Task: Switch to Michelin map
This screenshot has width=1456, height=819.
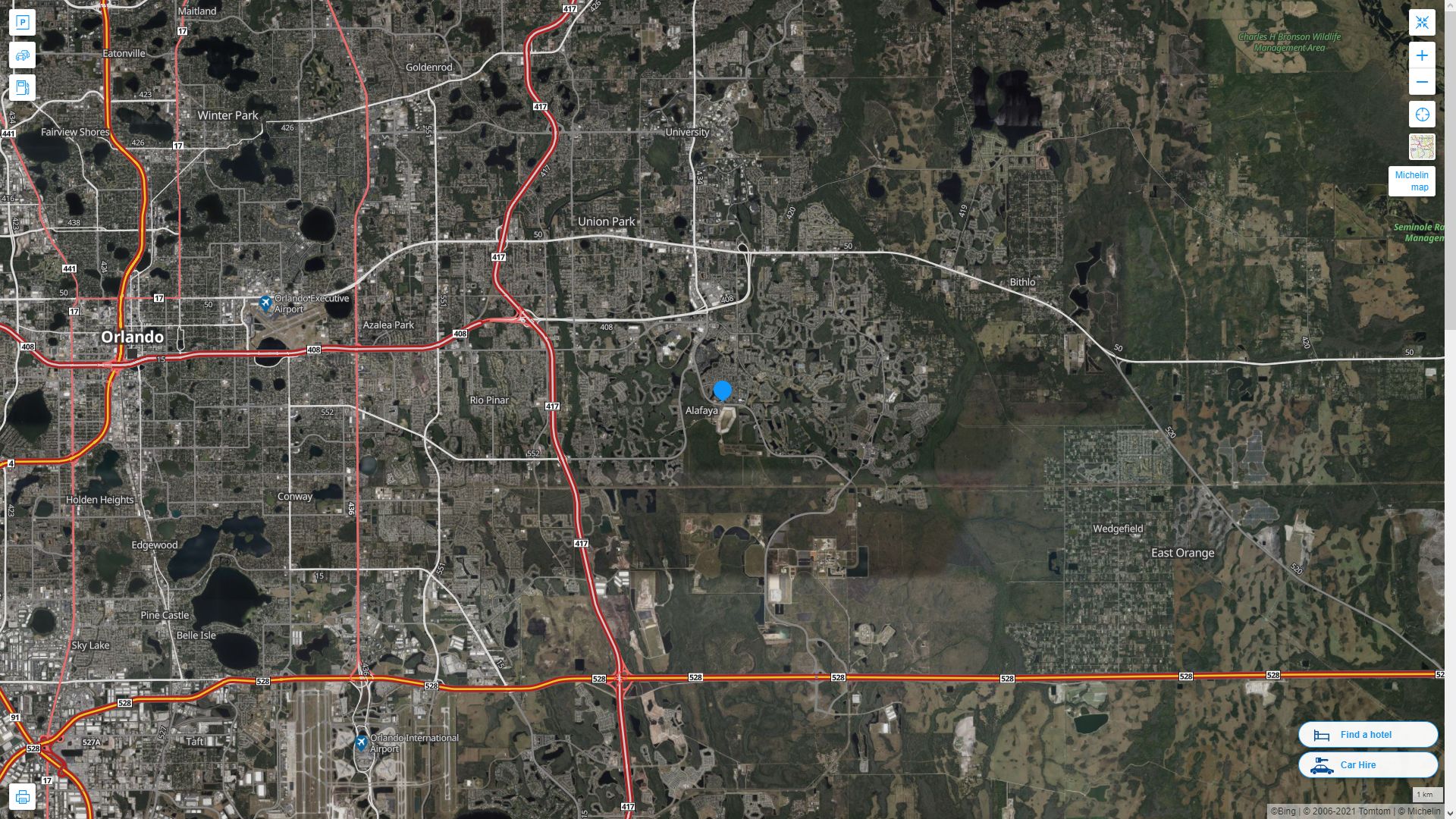Action: pyautogui.click(x=1411, y=181)
